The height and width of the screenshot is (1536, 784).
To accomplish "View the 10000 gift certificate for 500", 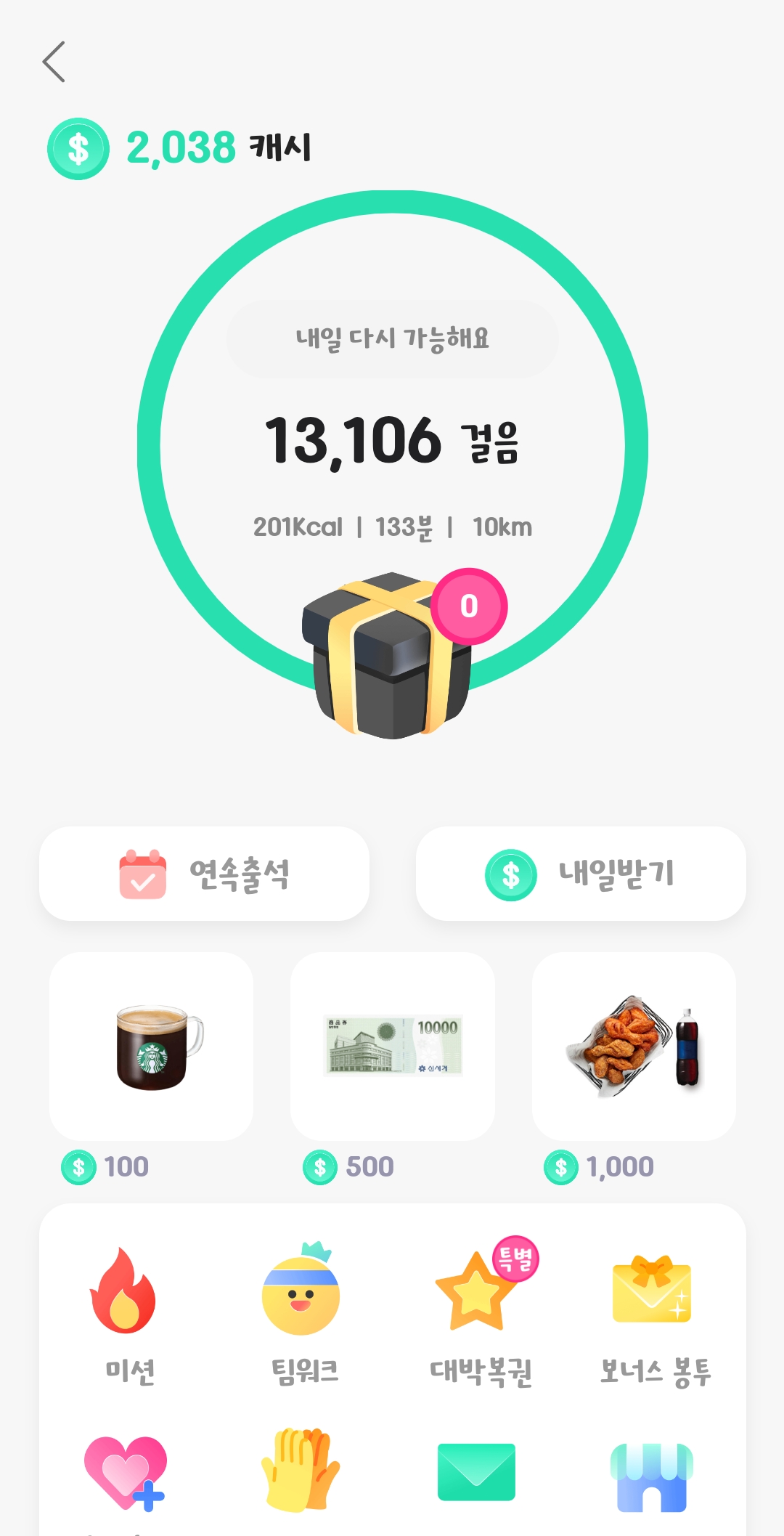I will (393, 1047).
